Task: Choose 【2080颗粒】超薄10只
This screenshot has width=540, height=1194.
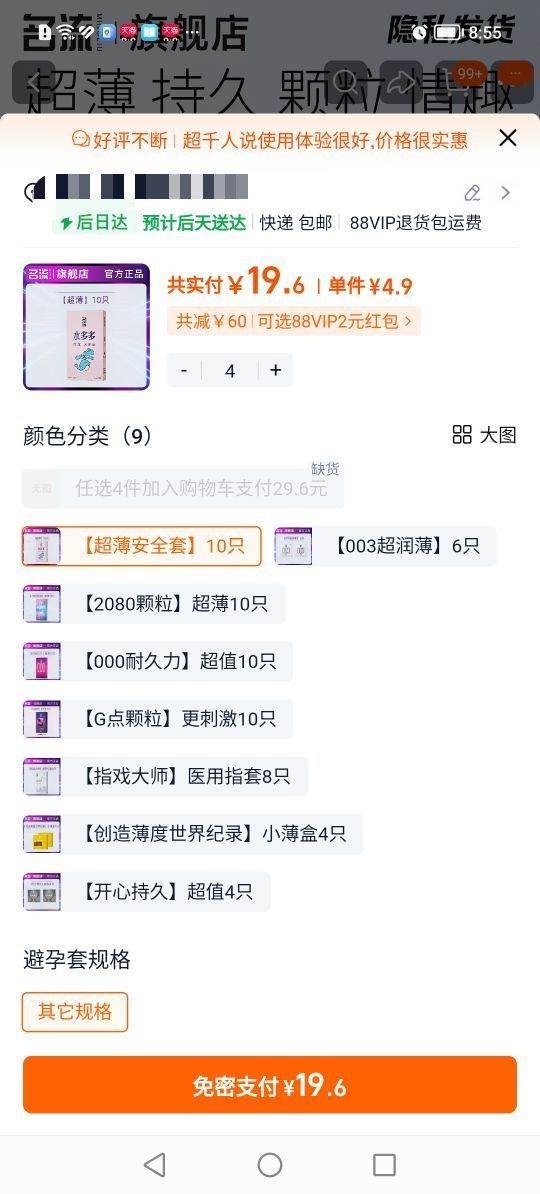Action: coord(154,604)
